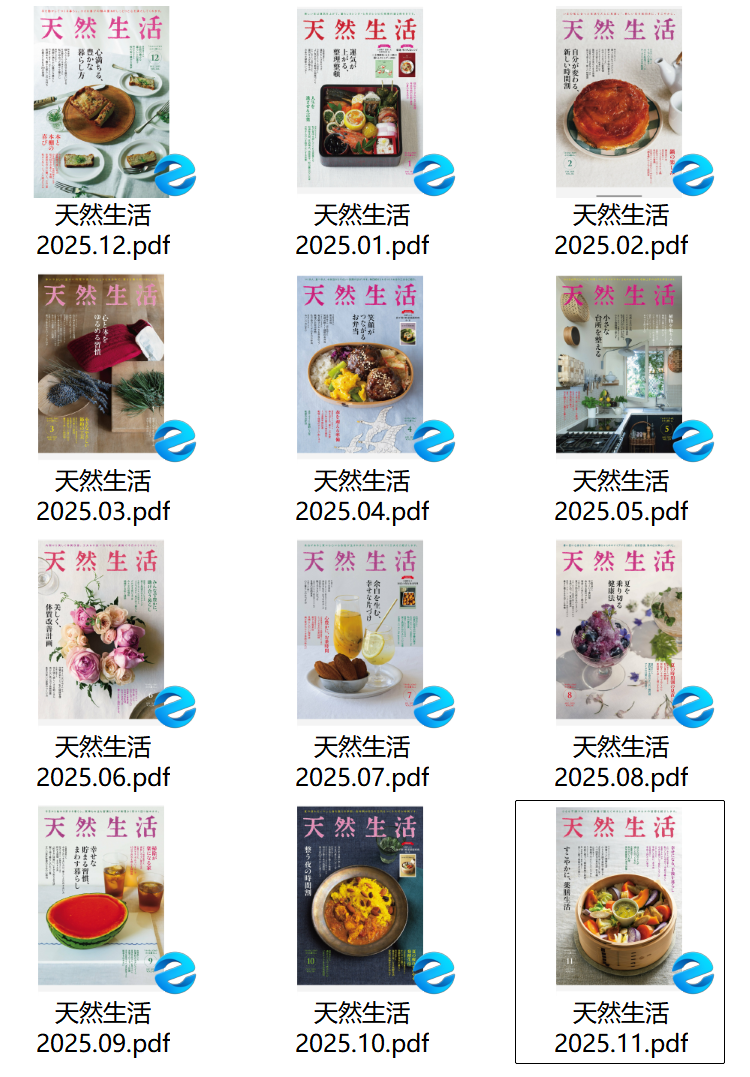The width and height of the screenshot is (750, 1077).
Task: Select 天然生活 2025.06.pdf with roses cover
Action: point(102,632)
